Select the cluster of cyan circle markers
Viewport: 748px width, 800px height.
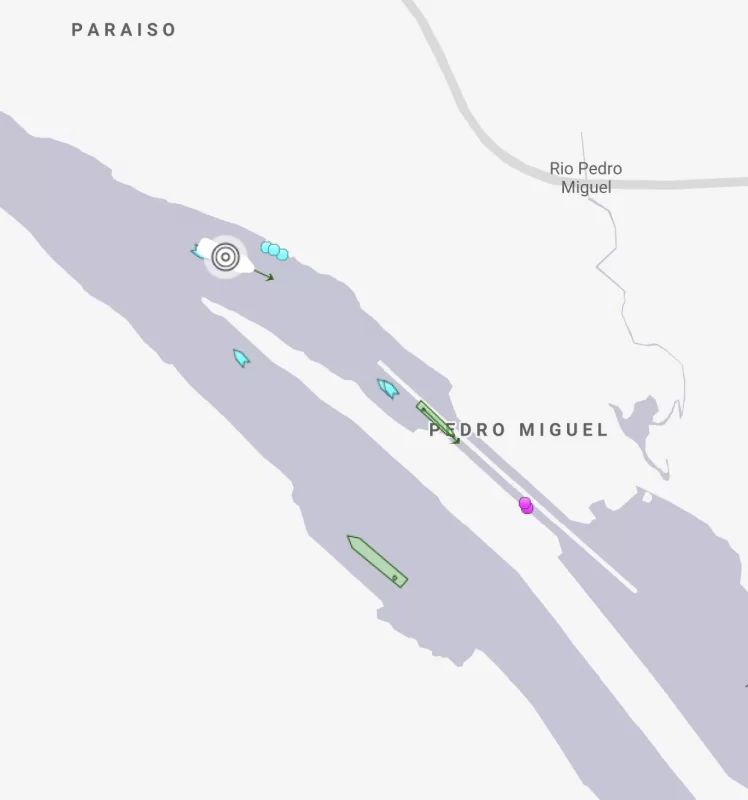274,250
